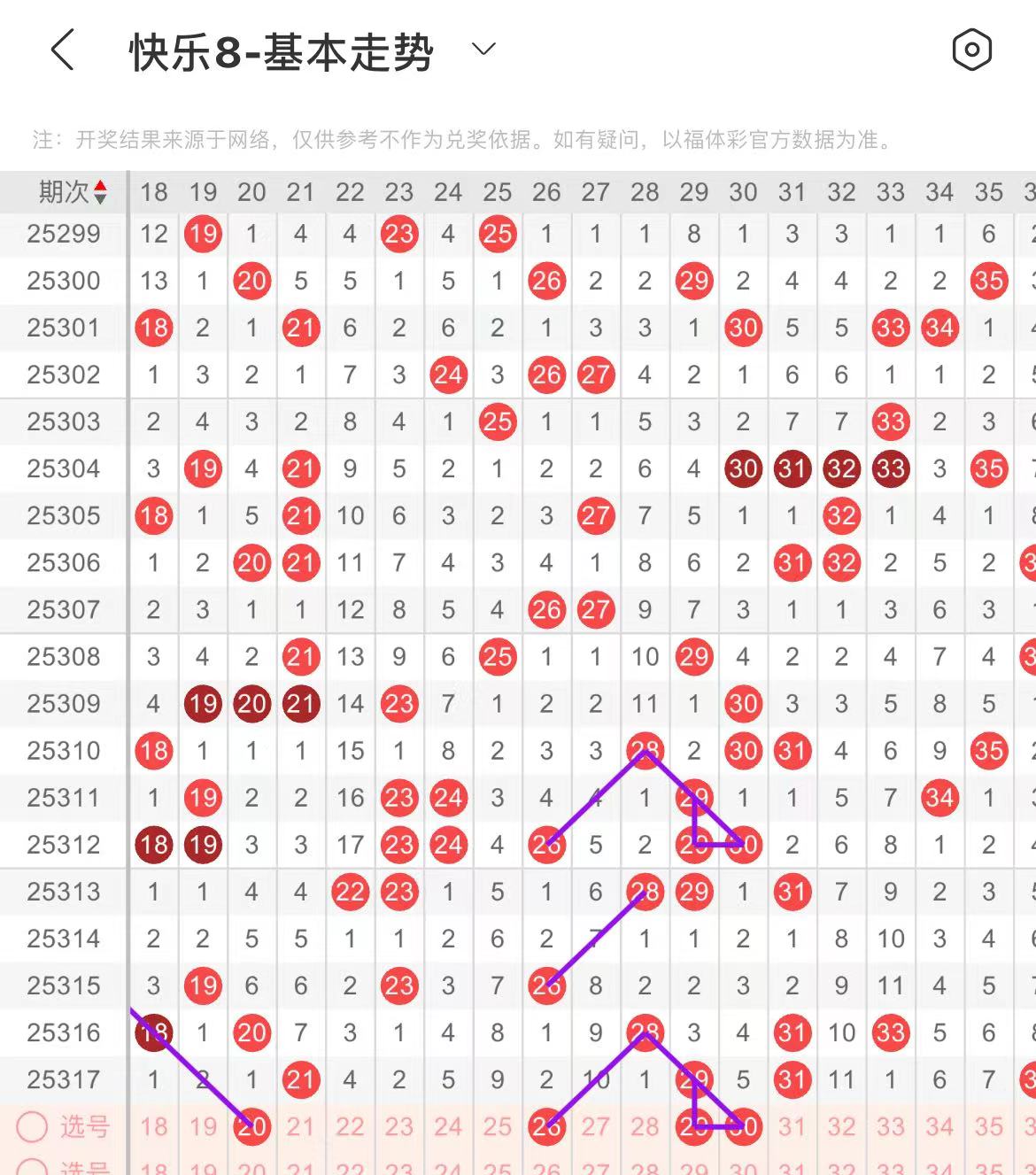Pick number 24 in the first 选号 row
This screenshot has width=1036, height=1175.
click(448, 1127)
